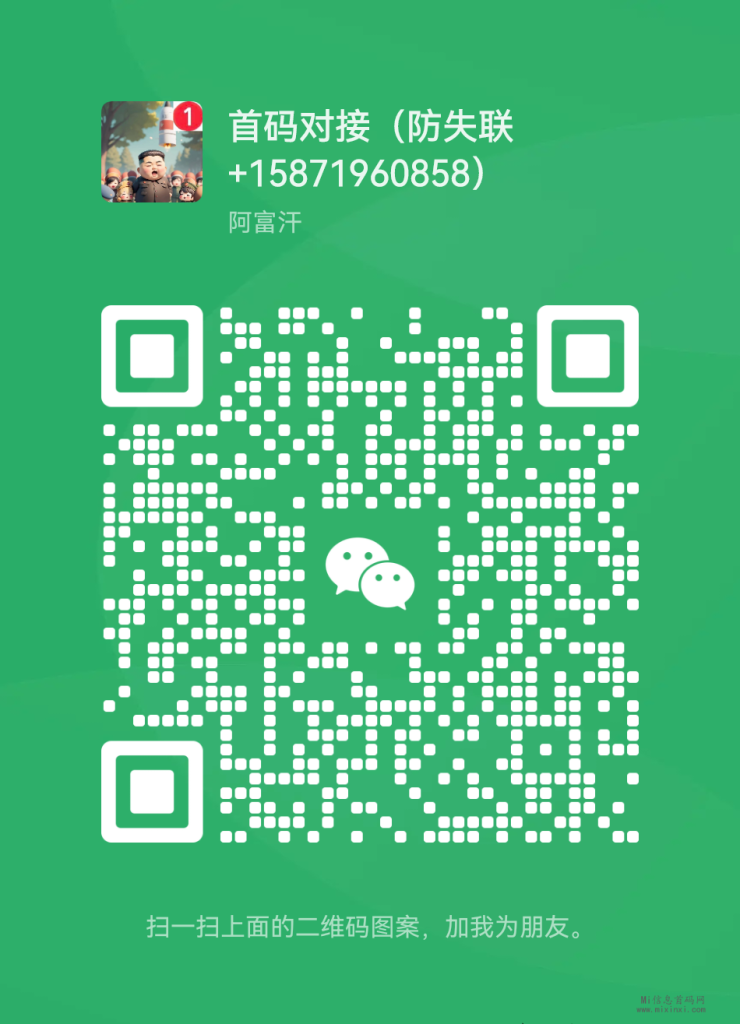This screenshot has width=740, height=1024.
Task: Click the watermark text Mi信息首码网
Action: pos(672,1000)
